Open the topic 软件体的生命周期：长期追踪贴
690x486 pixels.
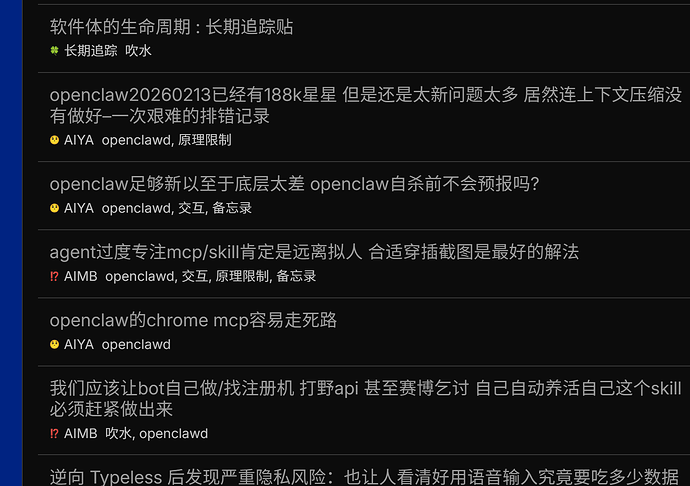(x=171, y=27)
